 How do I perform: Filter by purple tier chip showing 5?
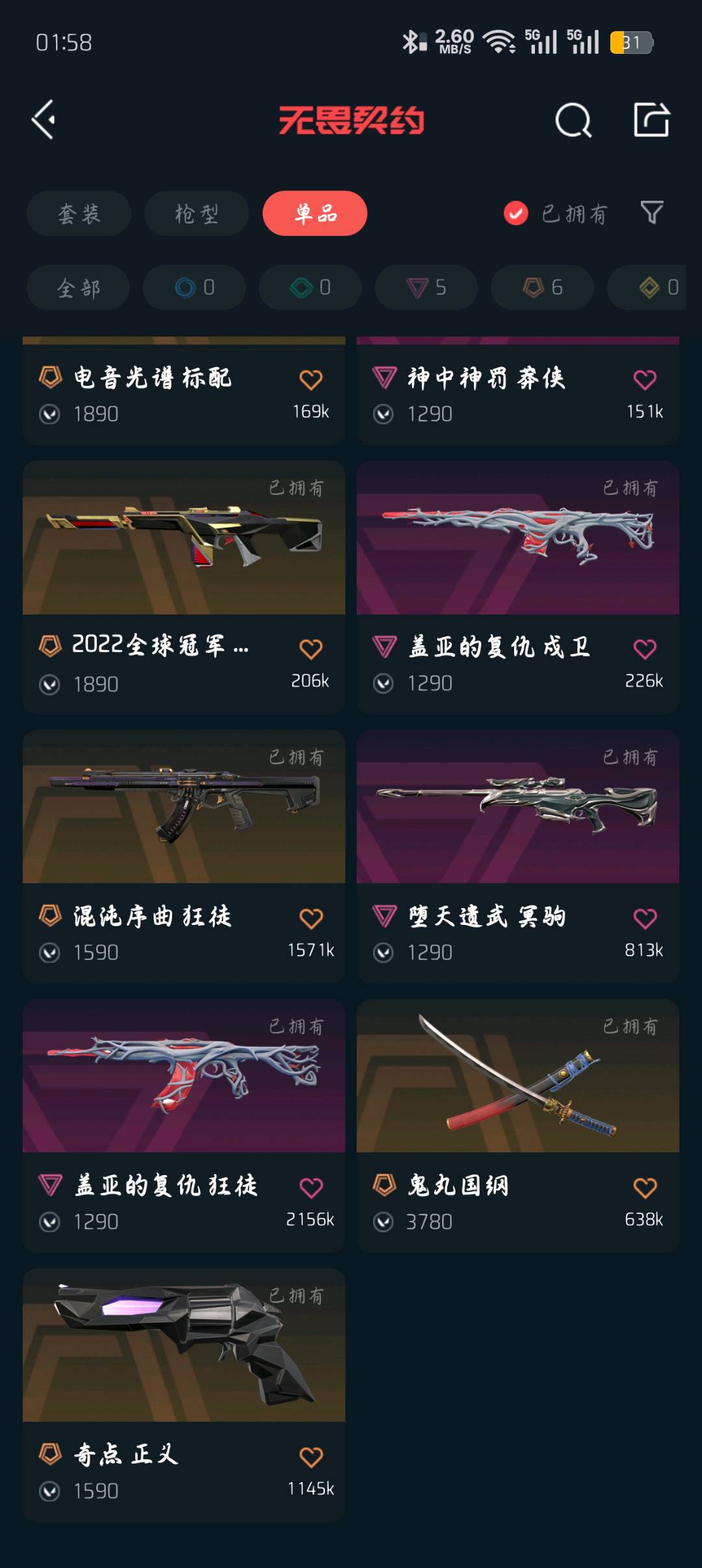coord(426,287)
